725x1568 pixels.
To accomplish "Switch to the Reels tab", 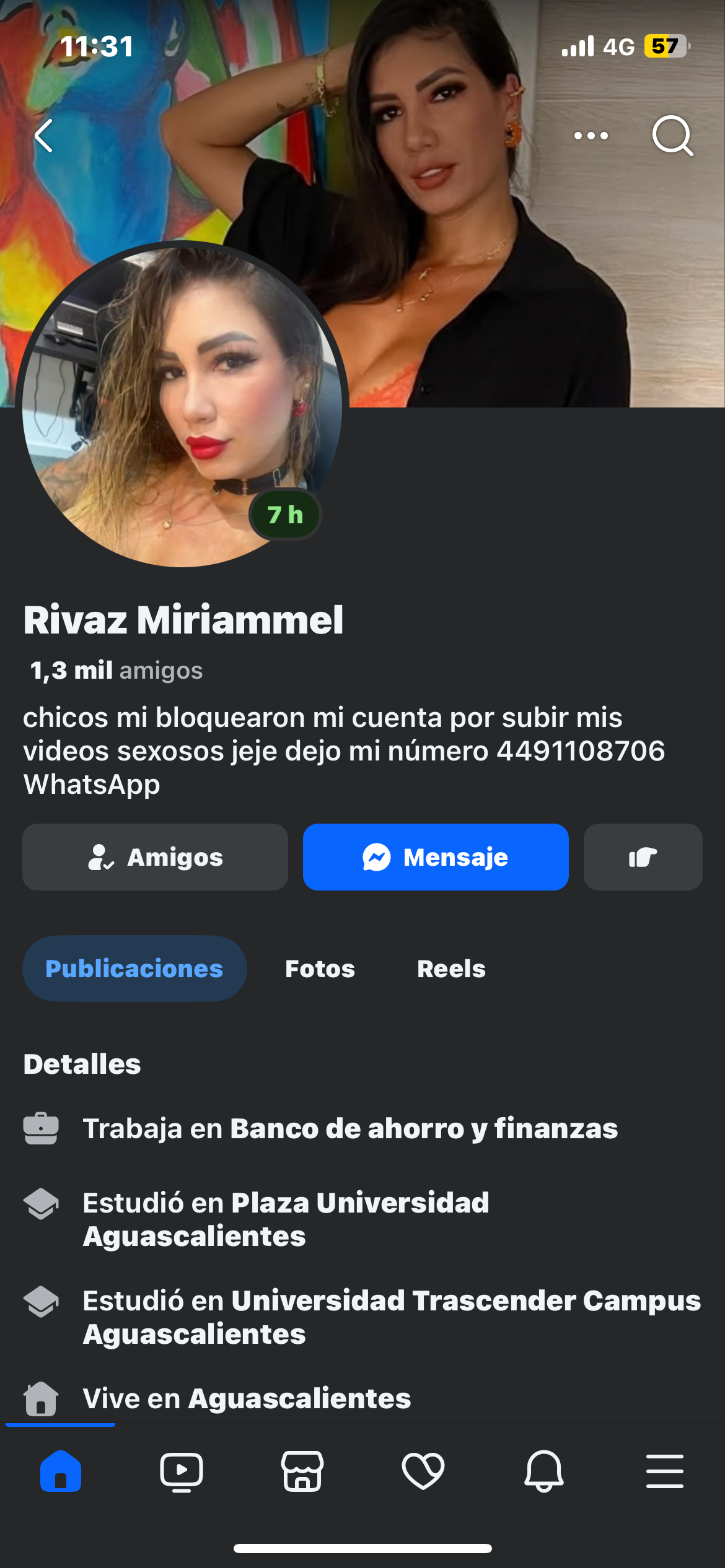I will click(x=451, y=969).
